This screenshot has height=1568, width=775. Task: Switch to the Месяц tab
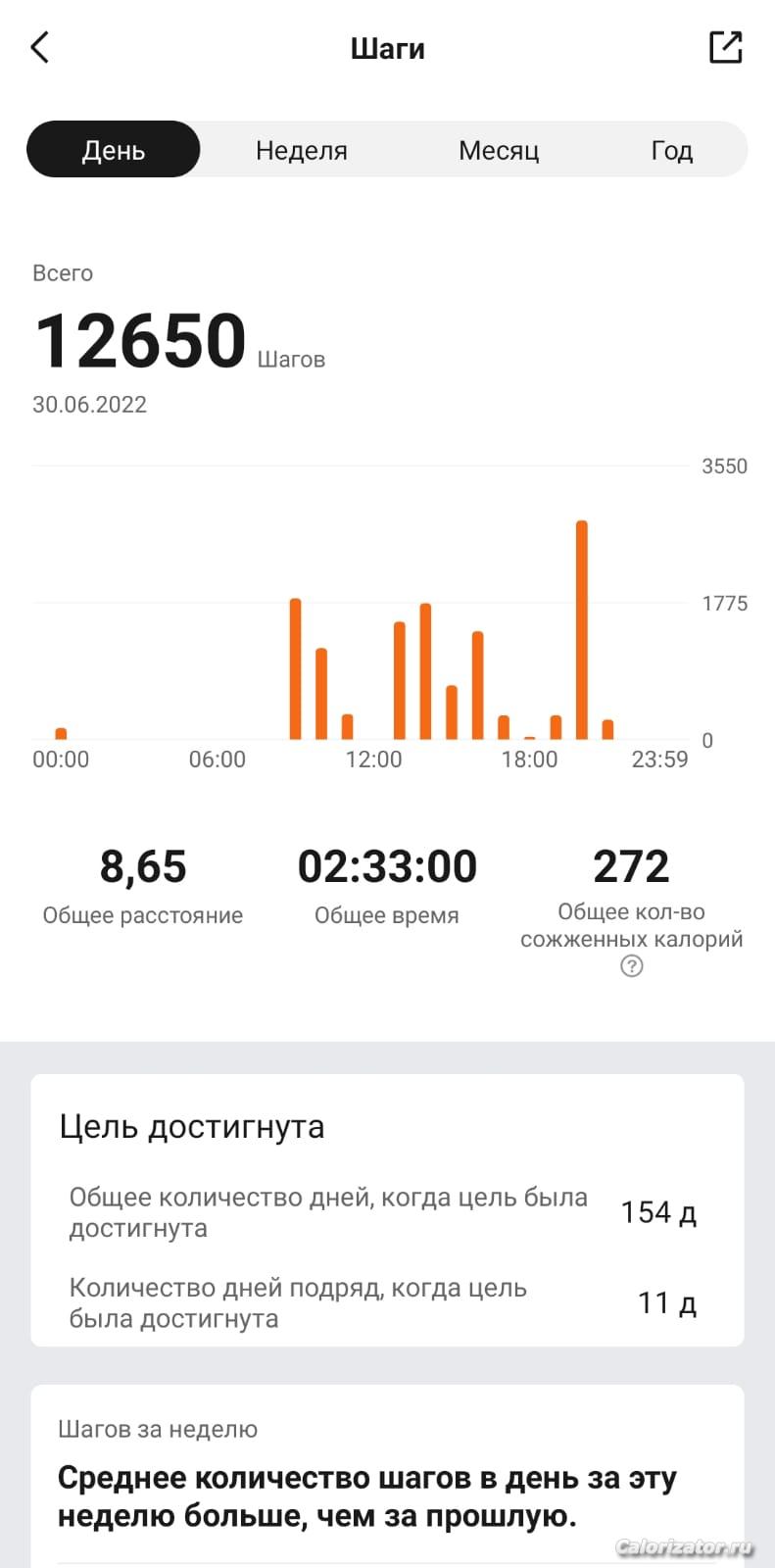point(499,150)
